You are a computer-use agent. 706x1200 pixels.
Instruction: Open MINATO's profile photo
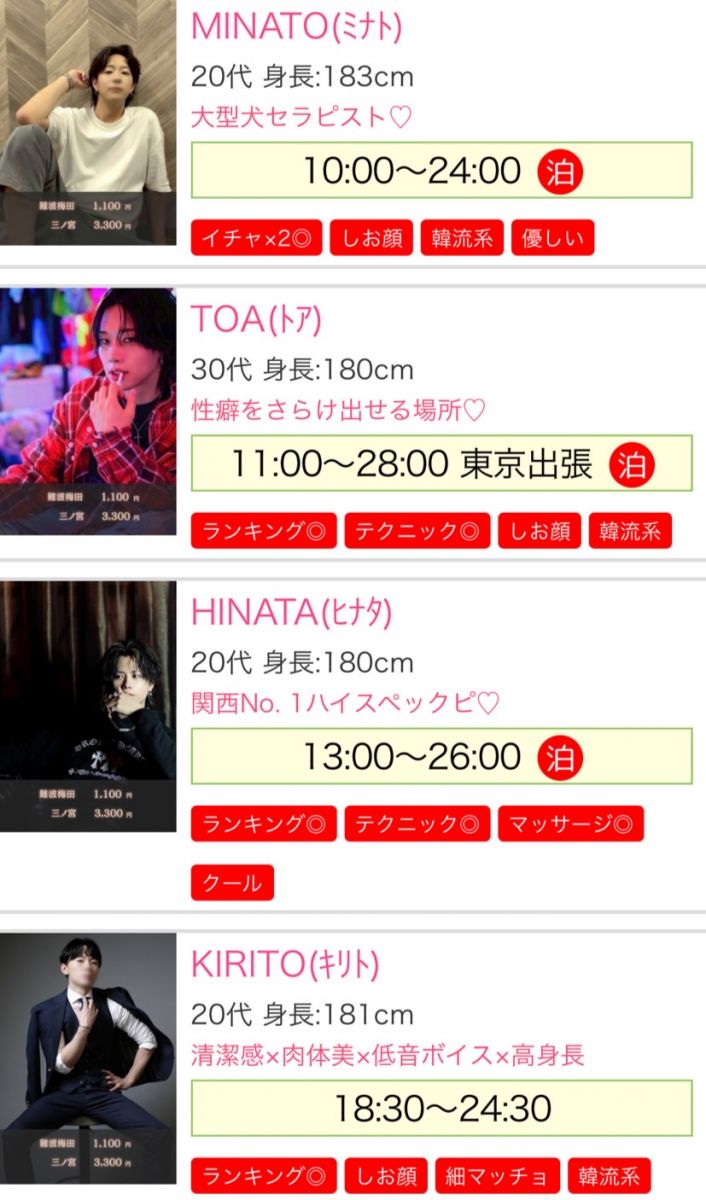point(88,120)
